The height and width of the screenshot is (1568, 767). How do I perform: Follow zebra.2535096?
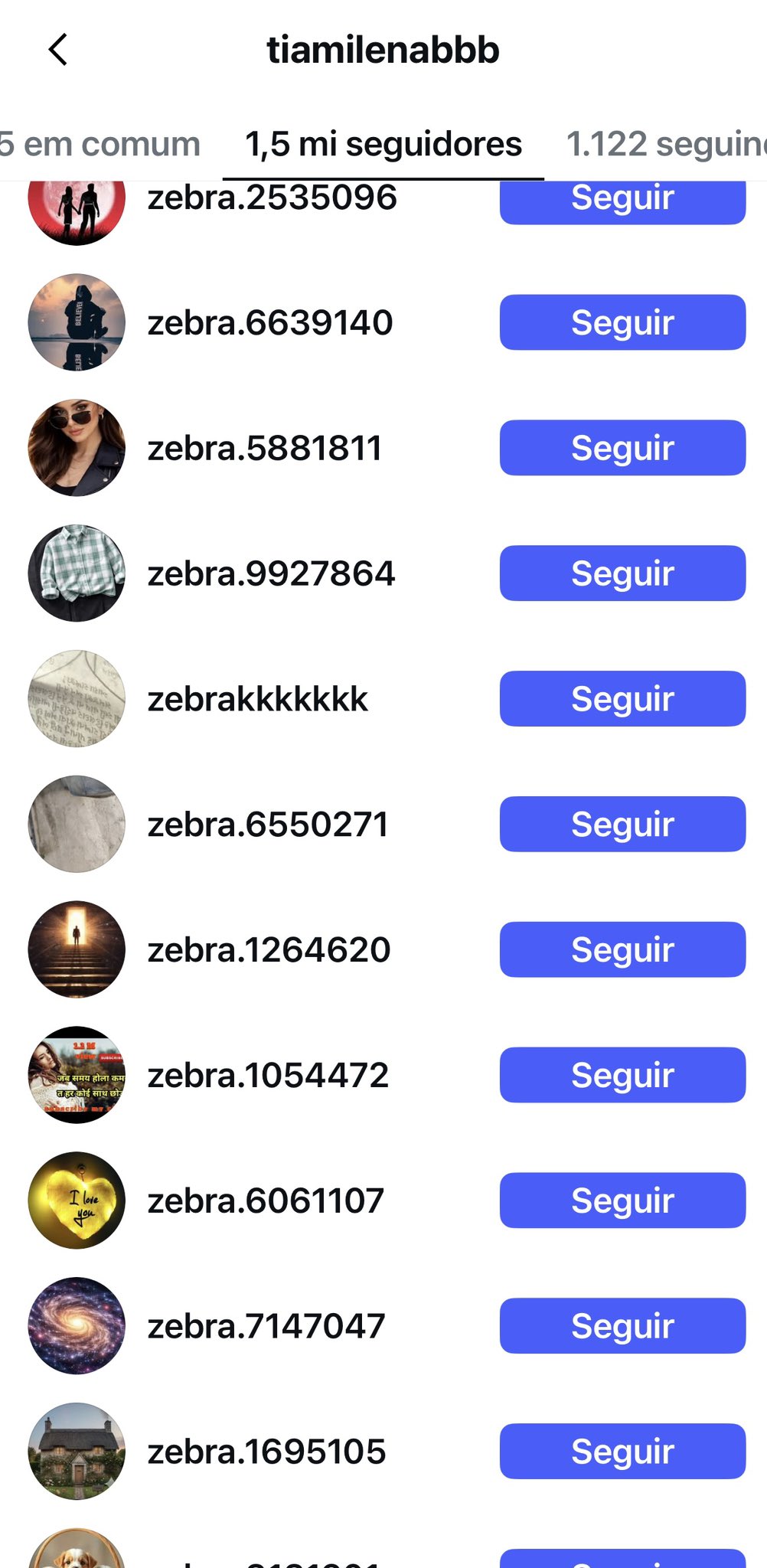point(622,201)
